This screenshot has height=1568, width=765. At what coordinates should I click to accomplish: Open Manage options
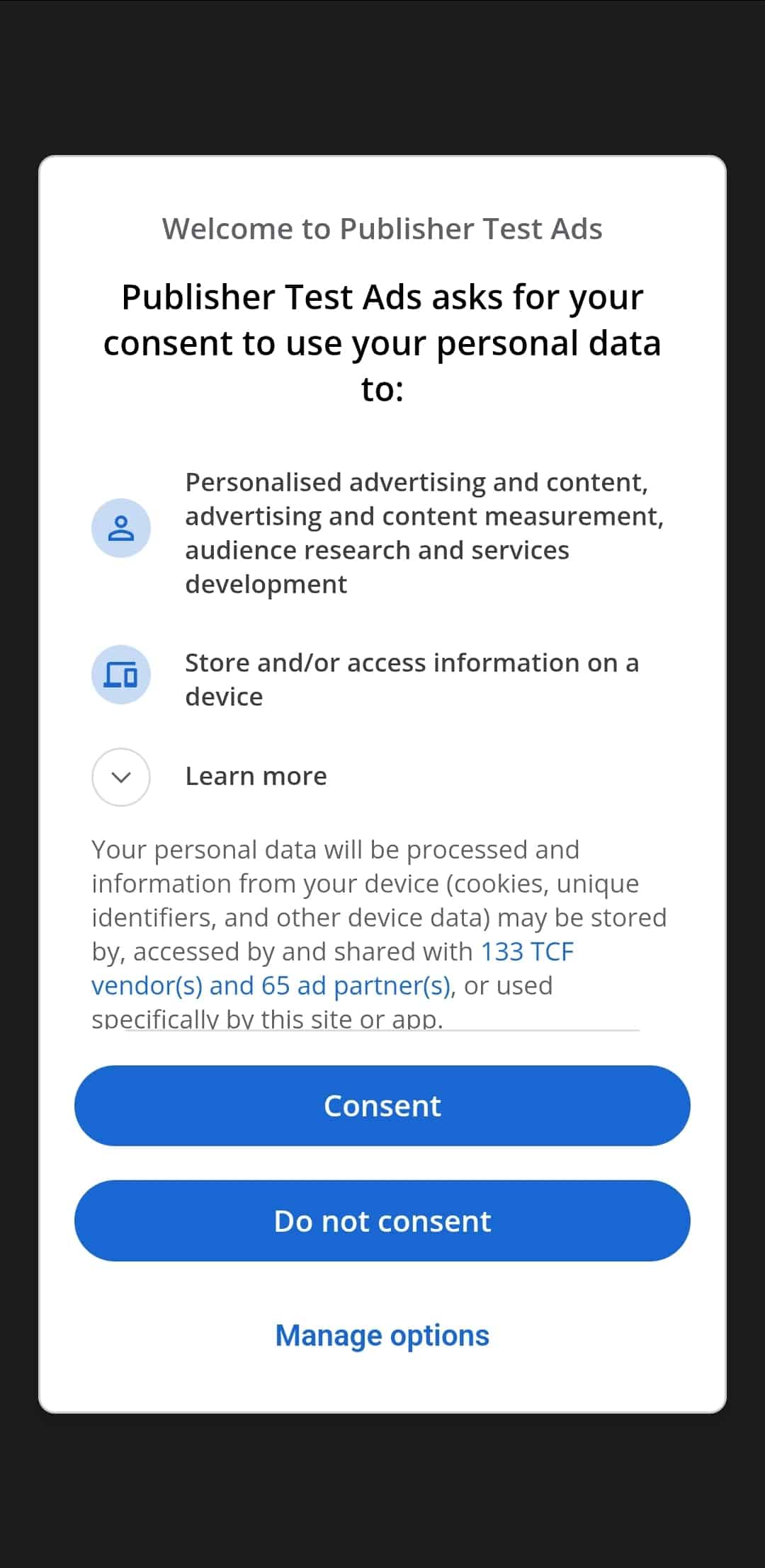(382, 1336)
